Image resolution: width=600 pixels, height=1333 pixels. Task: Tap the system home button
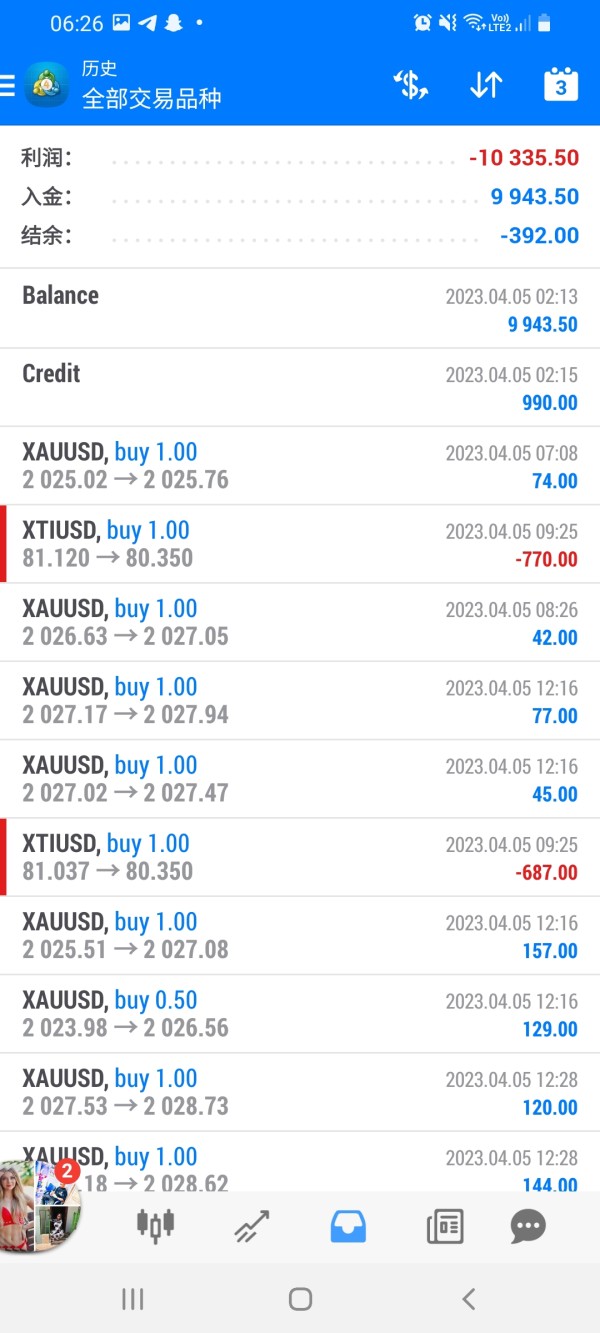pyautogui.click(x=300, y=1299)
